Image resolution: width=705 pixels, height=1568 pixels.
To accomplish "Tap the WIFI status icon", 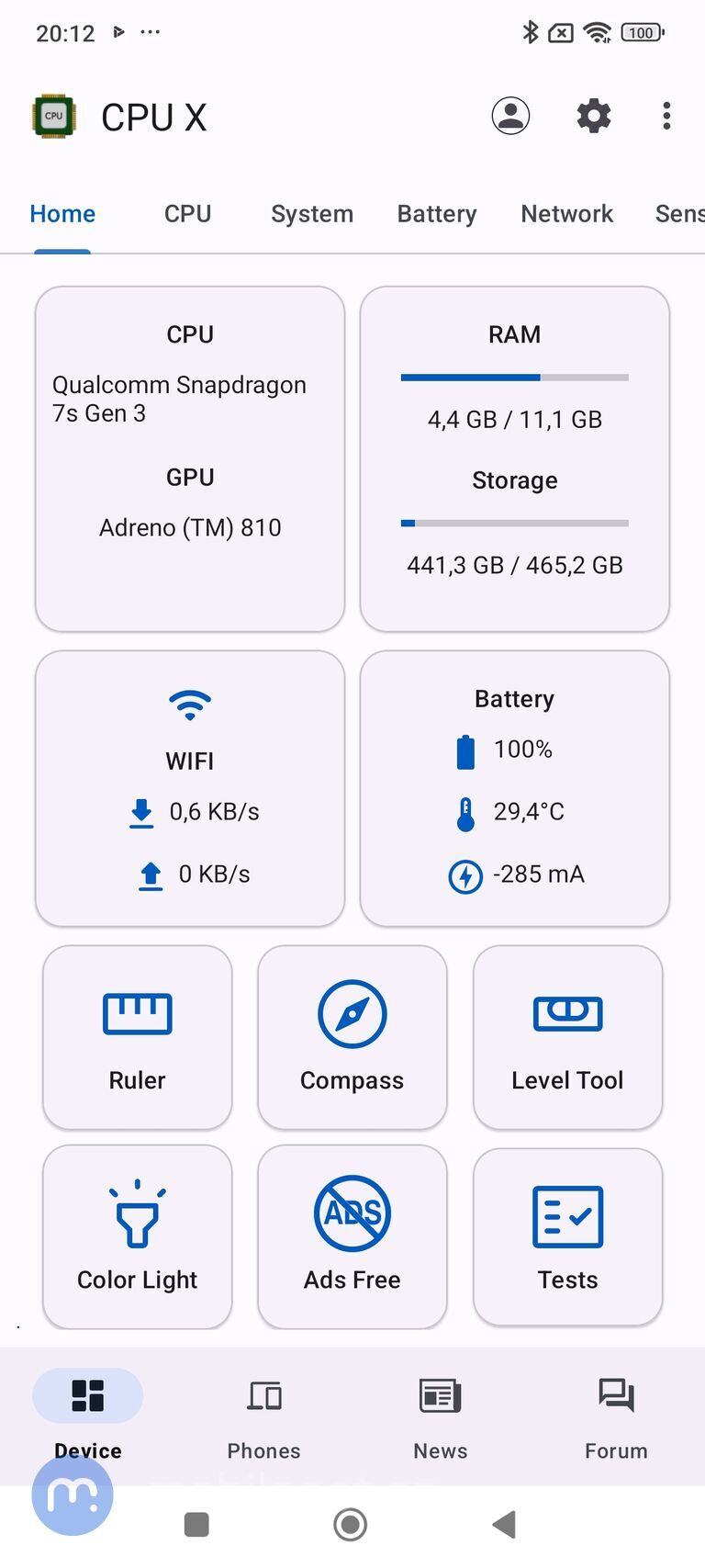I will [x=189, y=705].
